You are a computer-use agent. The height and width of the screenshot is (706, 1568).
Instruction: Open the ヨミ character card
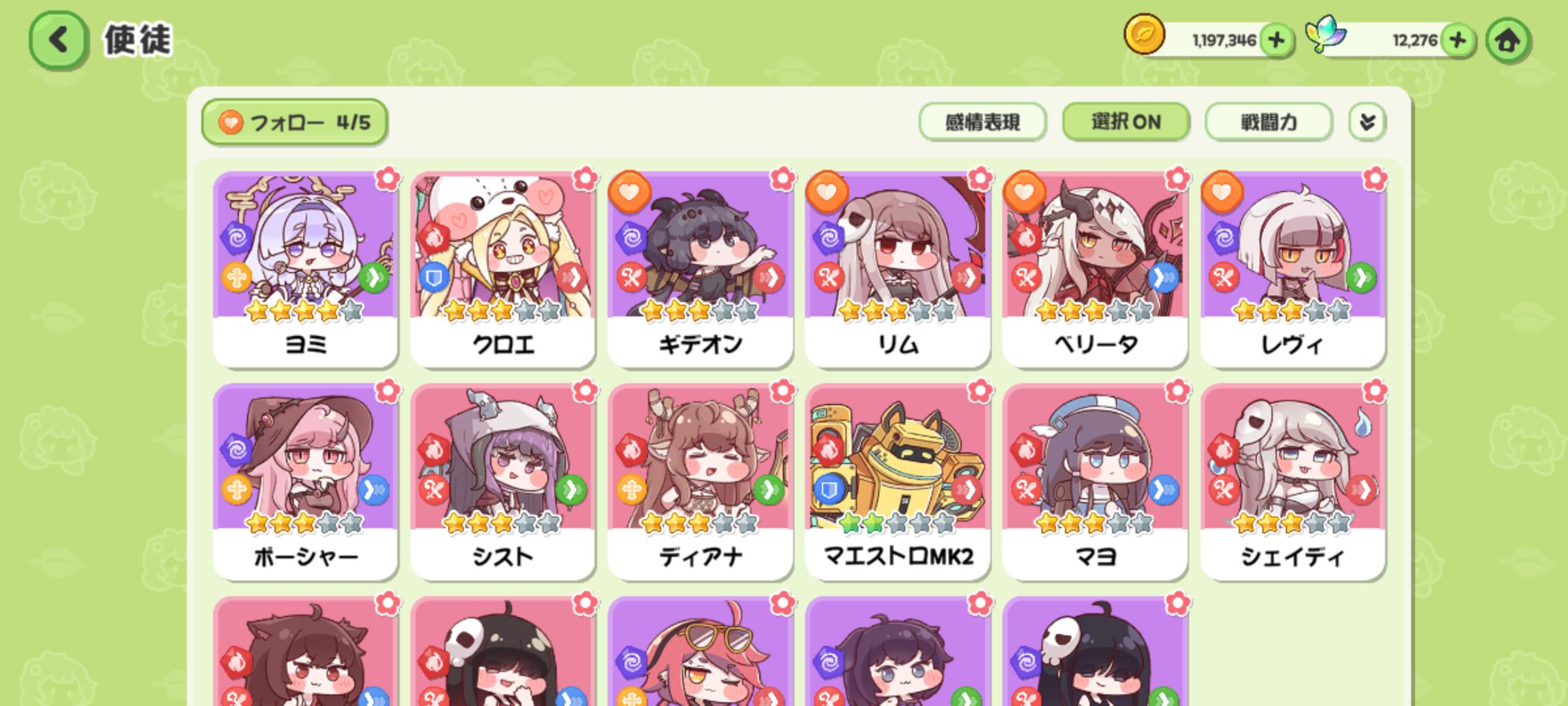pyautogui.click(x=305, y=268)
